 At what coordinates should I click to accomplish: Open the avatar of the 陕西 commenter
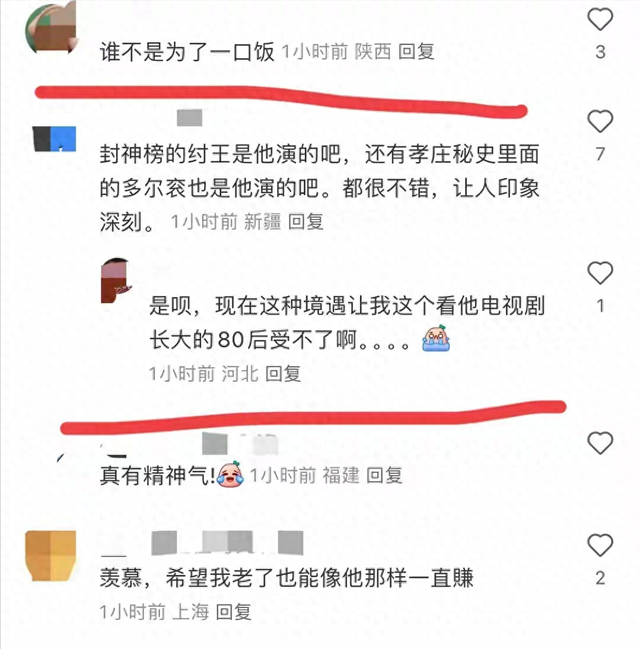click(50, 28)
